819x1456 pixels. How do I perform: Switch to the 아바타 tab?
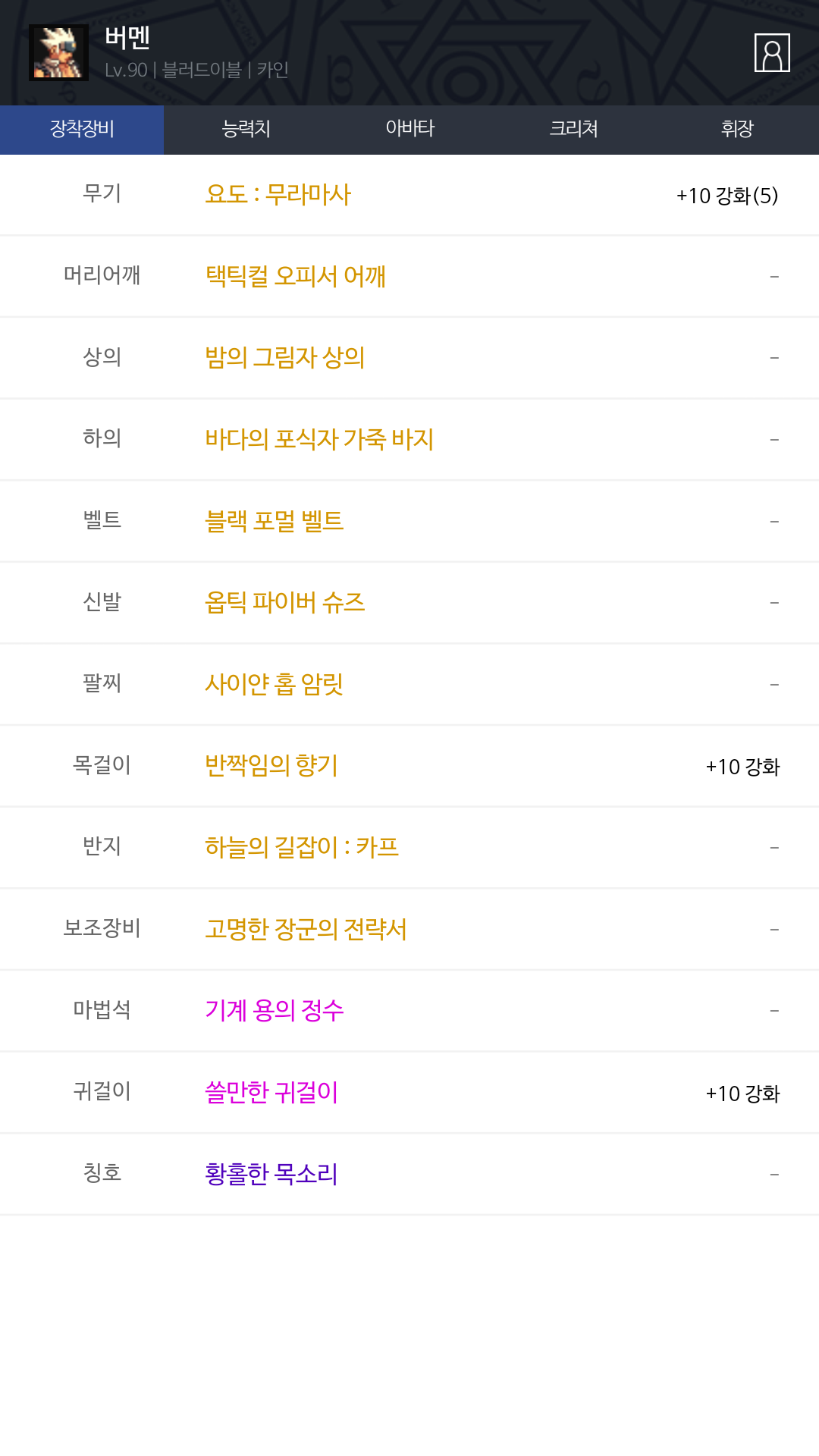(409, 130)
